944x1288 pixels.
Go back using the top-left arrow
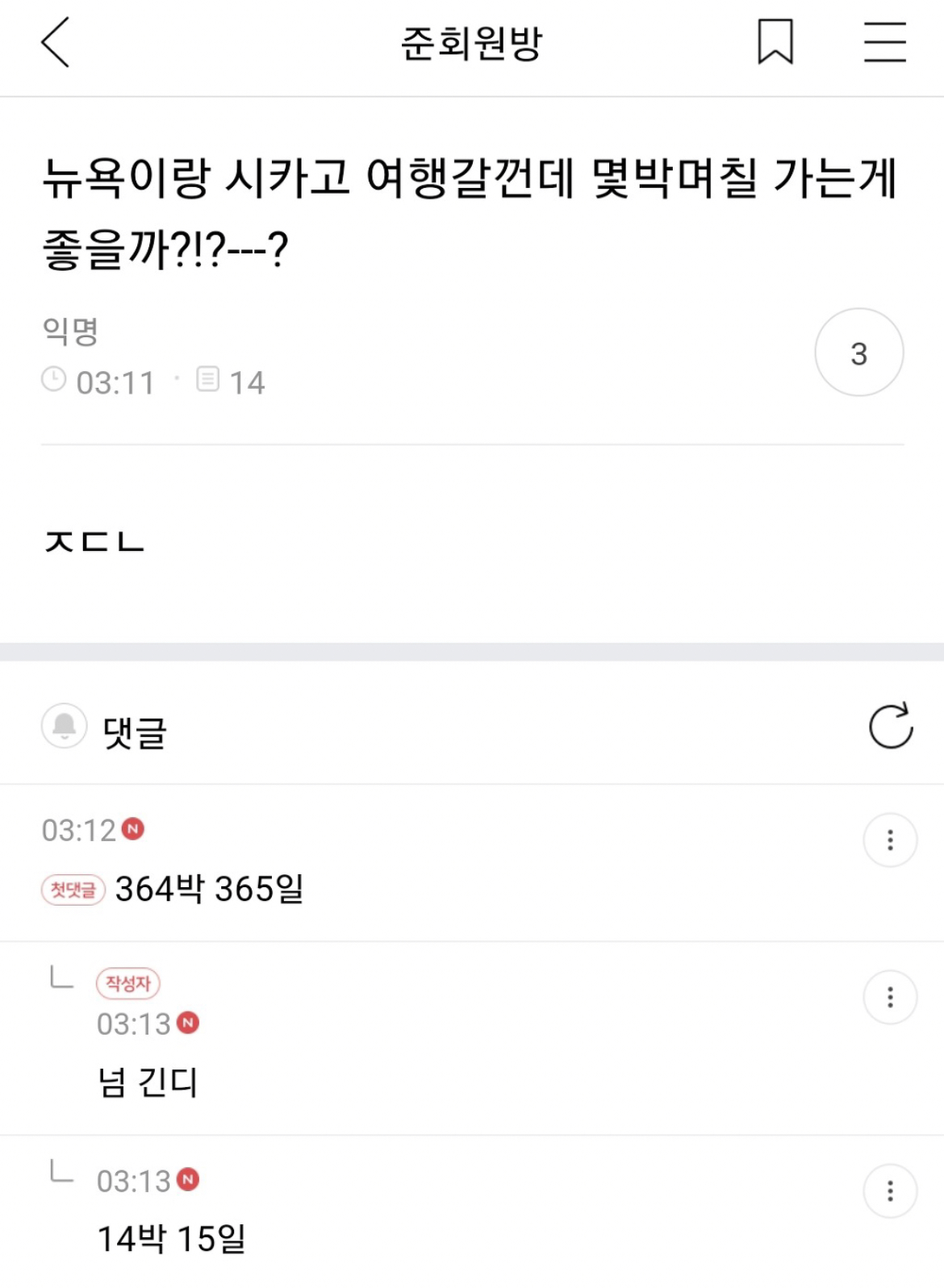56,42
